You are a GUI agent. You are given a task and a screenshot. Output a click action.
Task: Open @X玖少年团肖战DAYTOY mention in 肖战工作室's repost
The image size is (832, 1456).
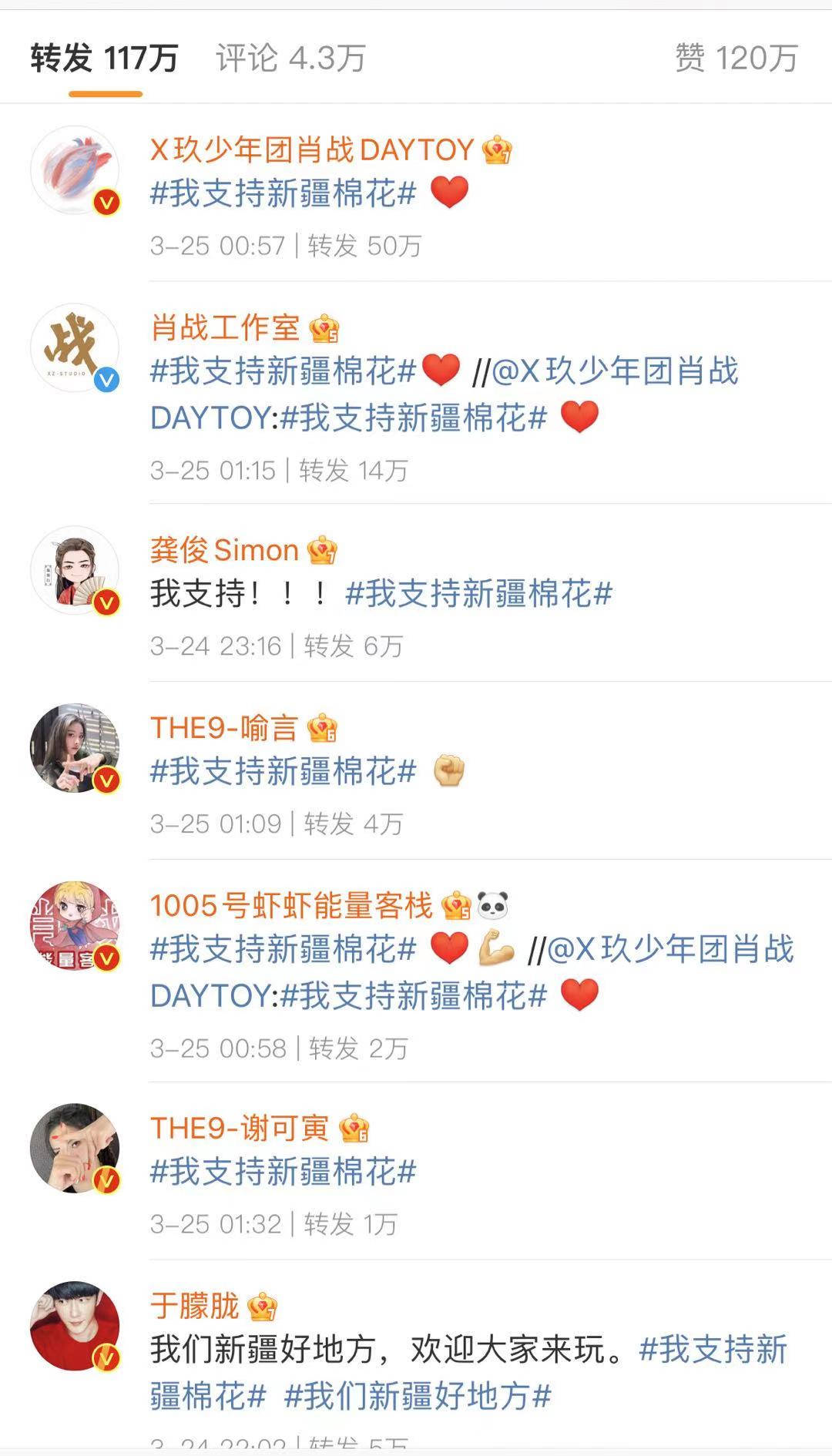tap(615, 372)
